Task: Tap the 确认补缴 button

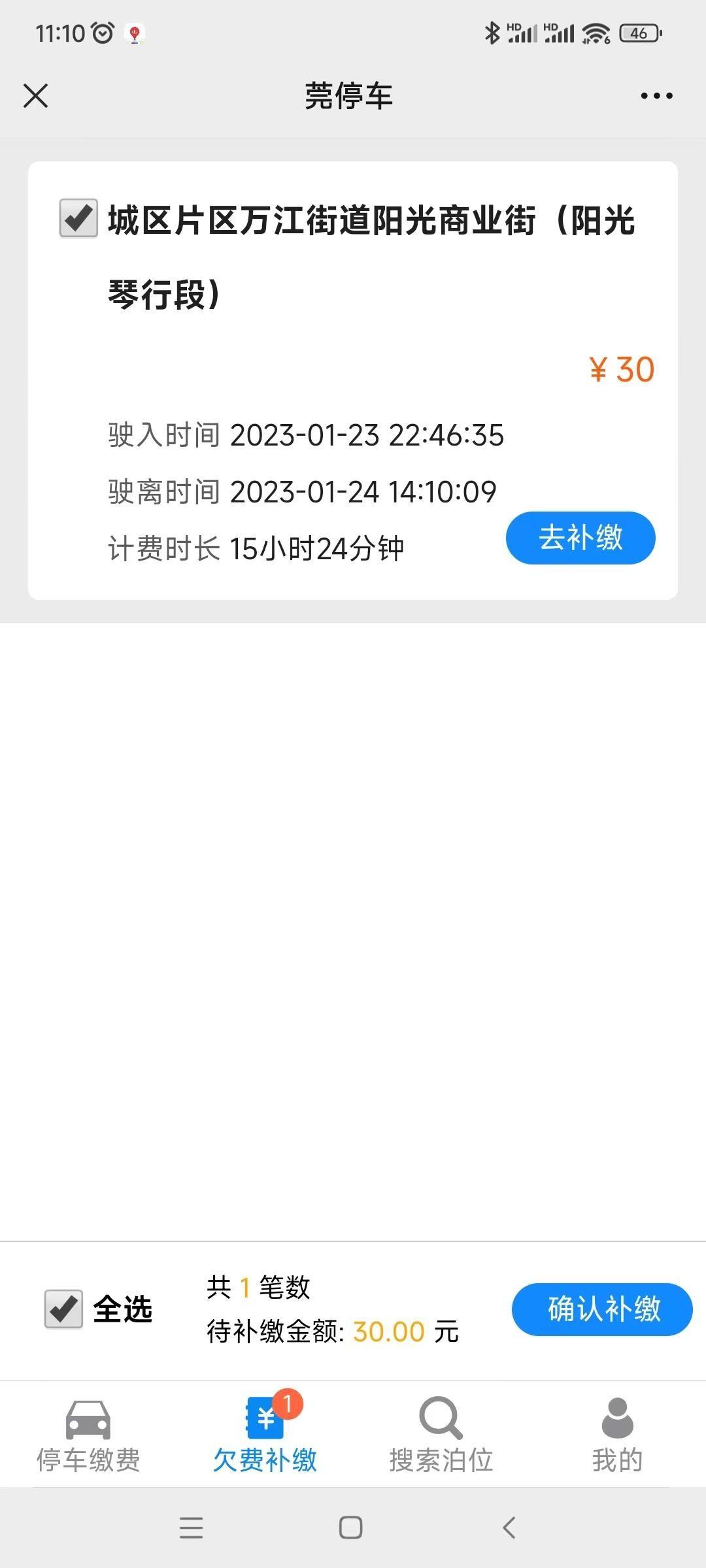Action: tap(602, 1309)
